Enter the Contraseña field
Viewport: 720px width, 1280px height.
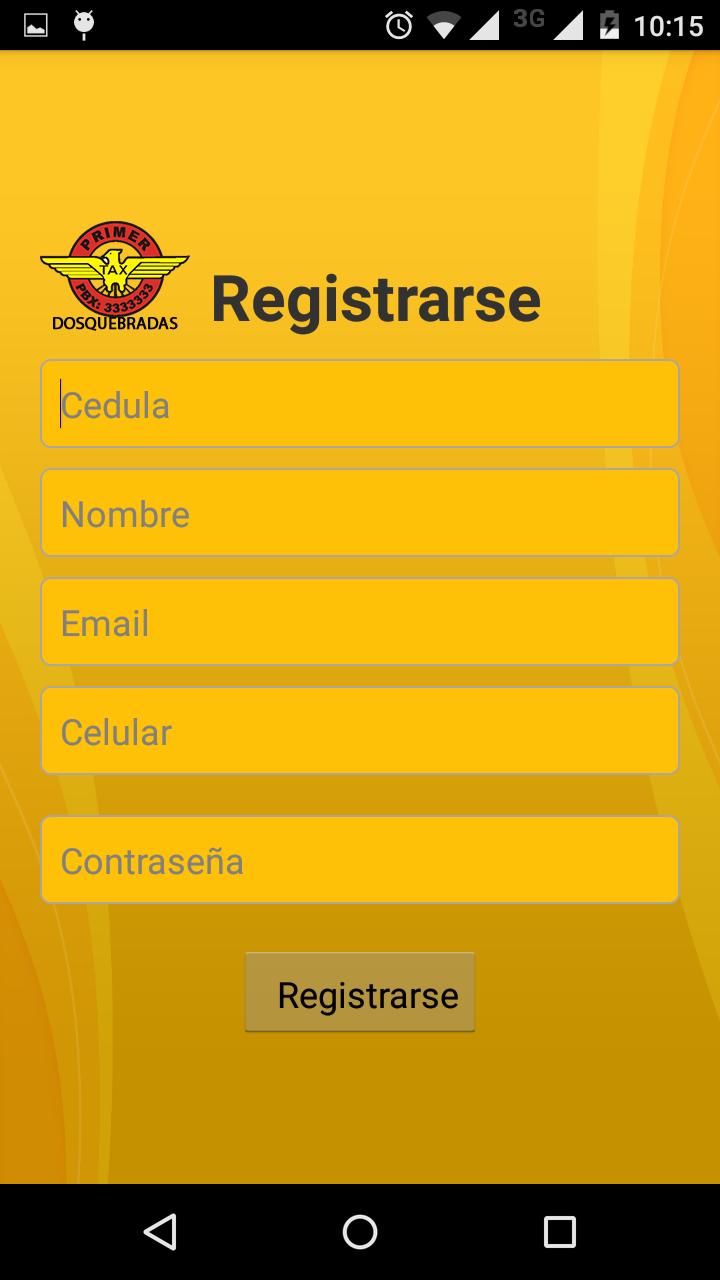point(360,860)
